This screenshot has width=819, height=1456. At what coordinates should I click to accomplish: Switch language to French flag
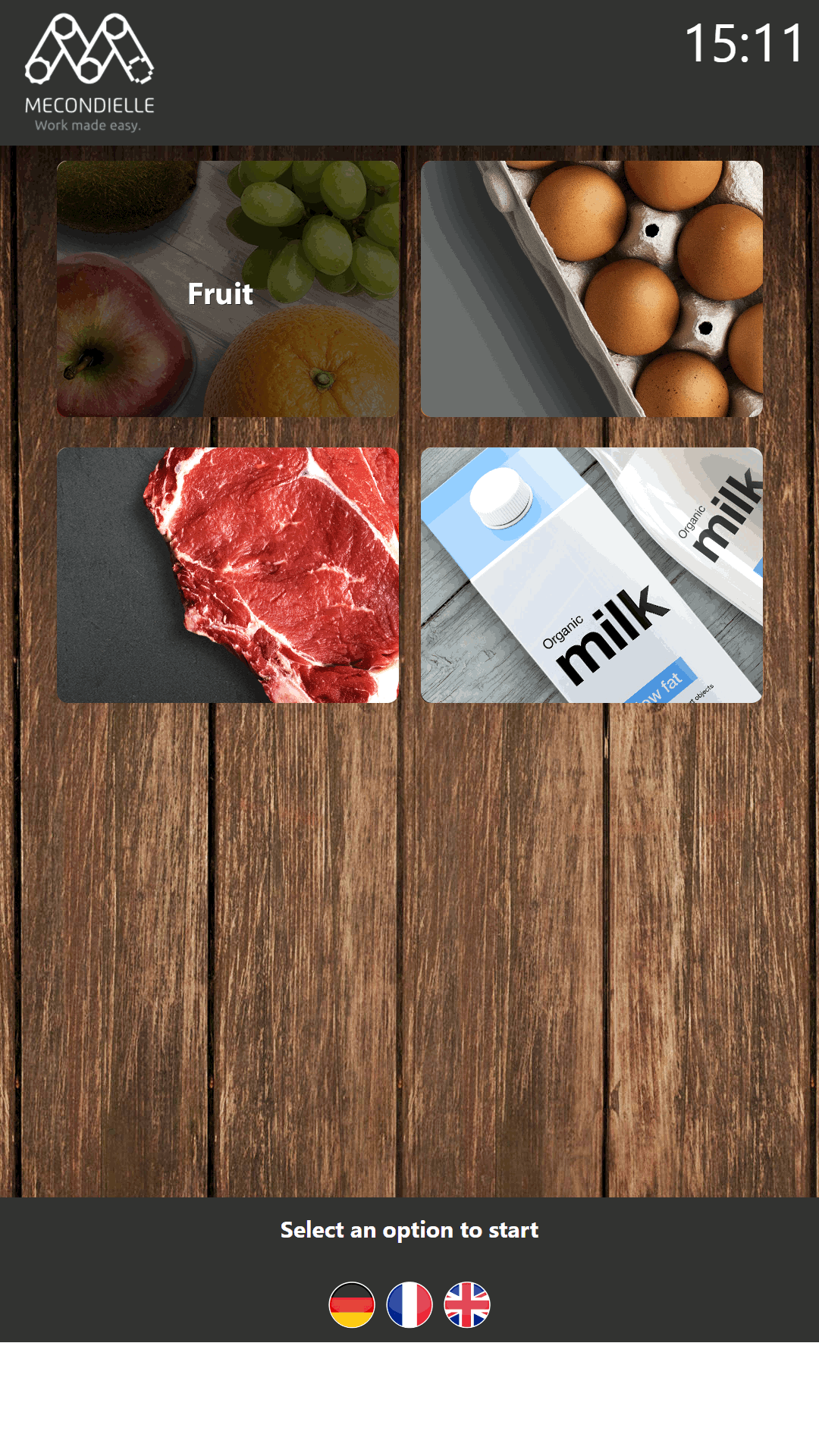pos(409,1304)
